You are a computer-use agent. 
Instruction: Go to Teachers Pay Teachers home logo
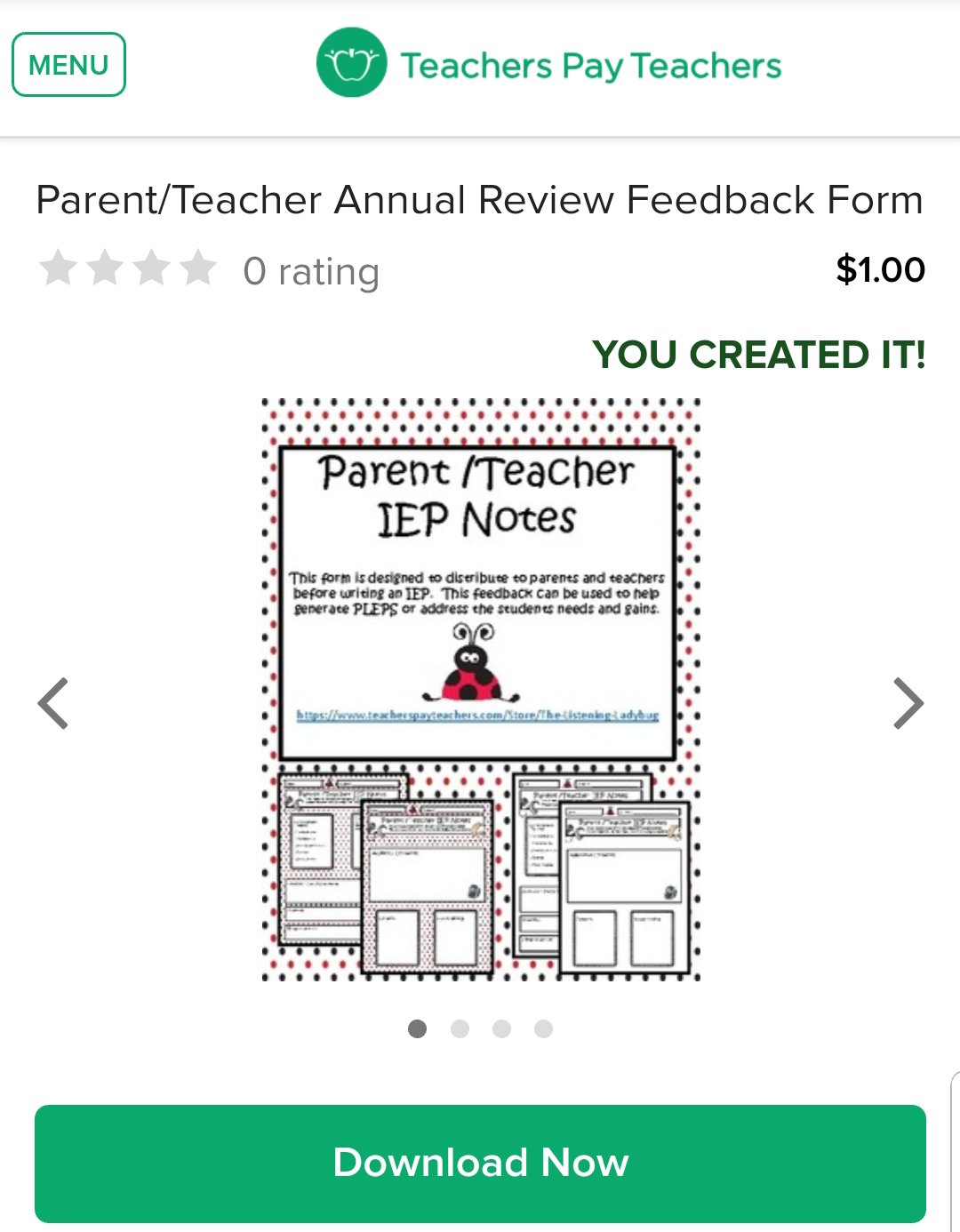pyautogui.click(x=548, y=64)
